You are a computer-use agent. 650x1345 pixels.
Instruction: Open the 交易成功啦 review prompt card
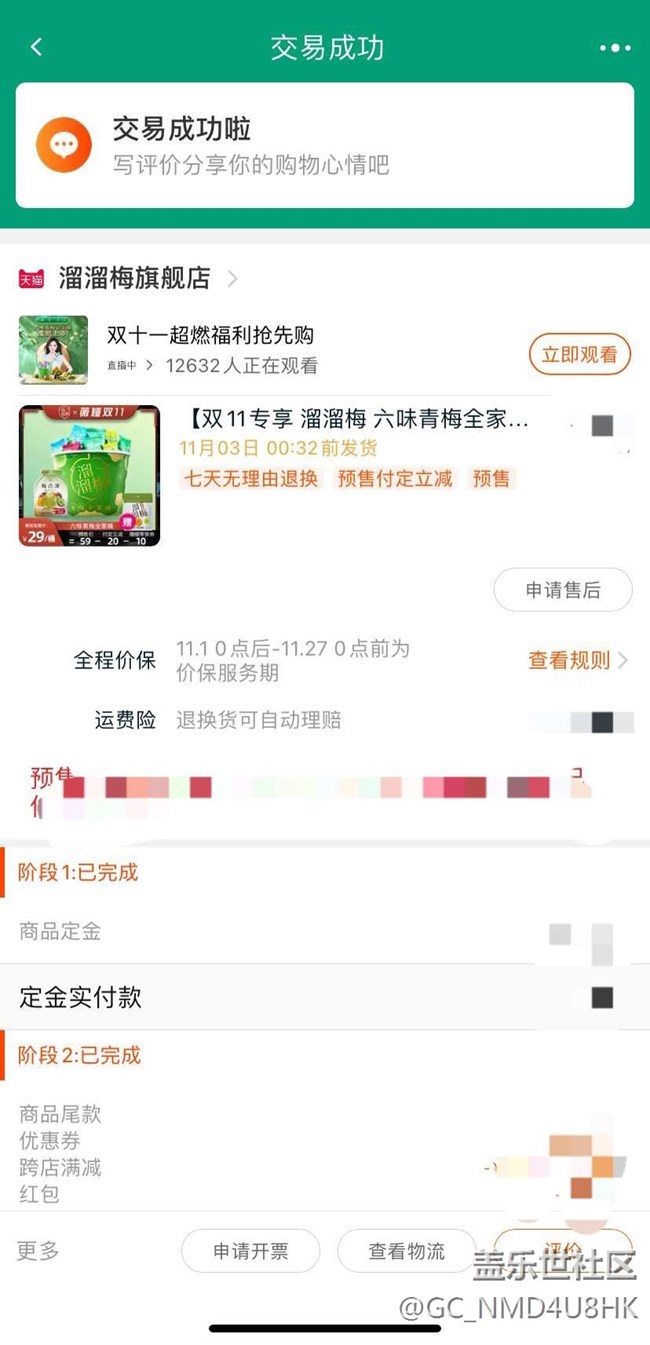coord(325,145)
